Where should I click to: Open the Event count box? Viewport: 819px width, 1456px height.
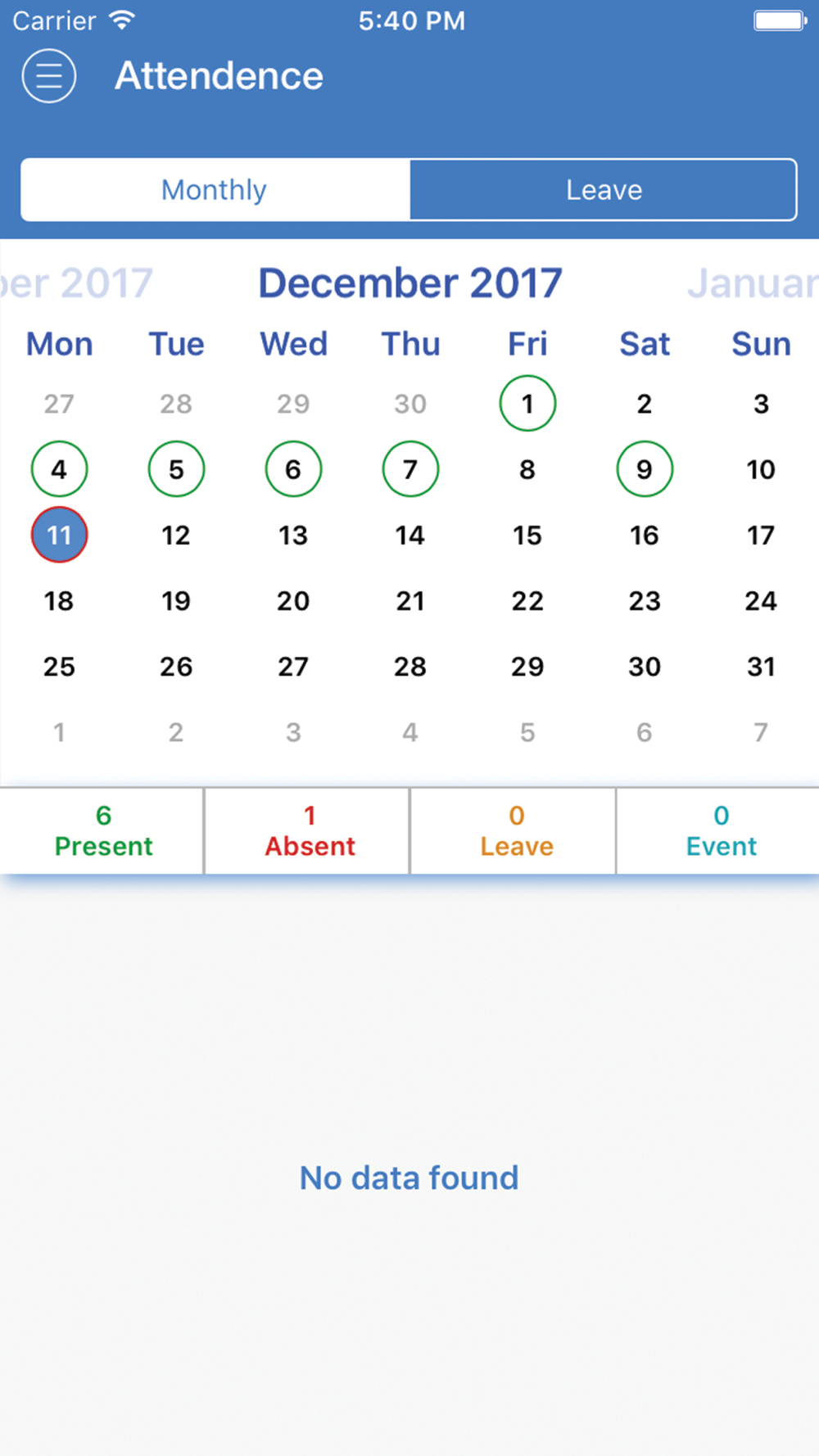tap(719, 831)
